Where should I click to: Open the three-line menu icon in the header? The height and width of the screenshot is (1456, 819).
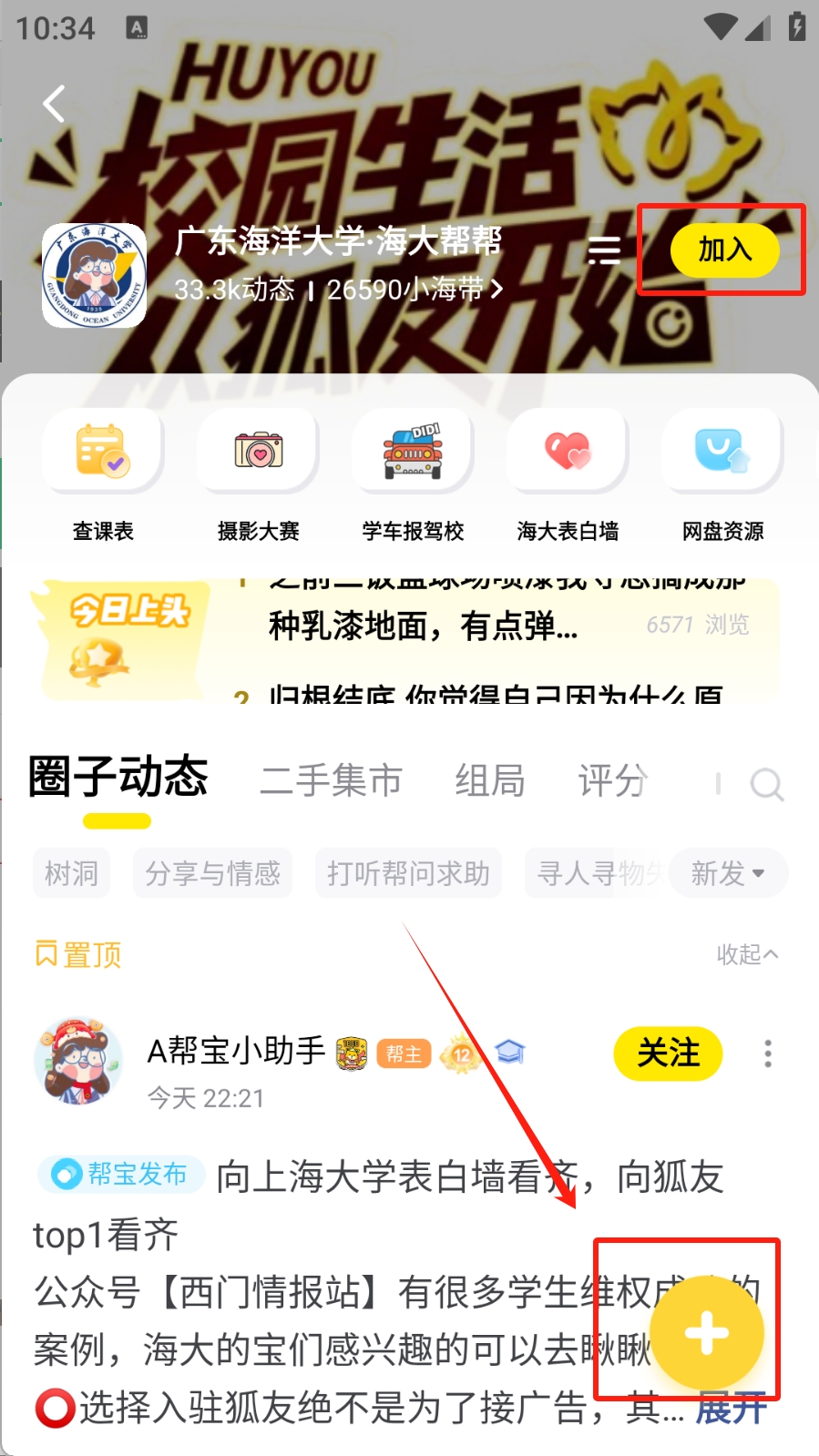(x=604, y=249)
